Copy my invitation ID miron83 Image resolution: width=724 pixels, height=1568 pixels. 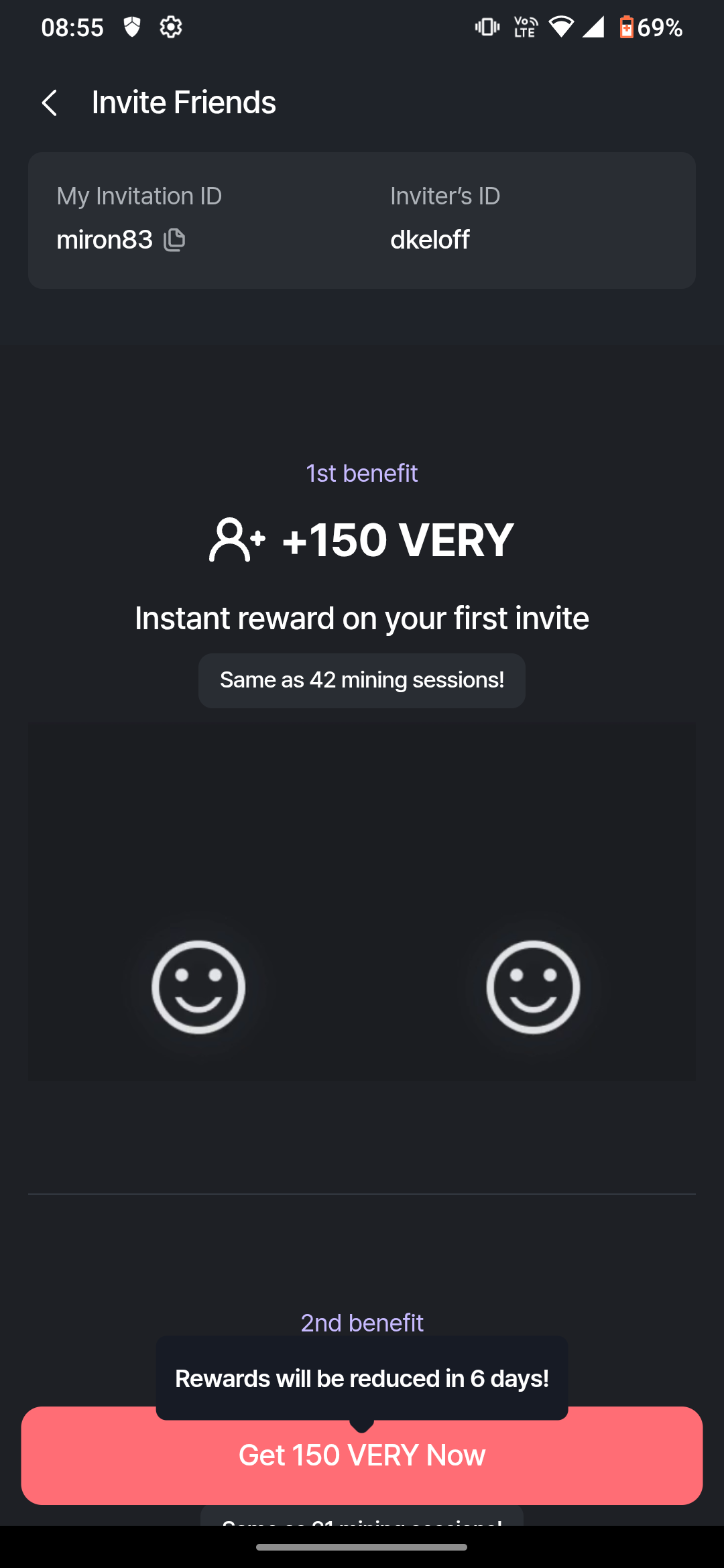tap(174, 240)
